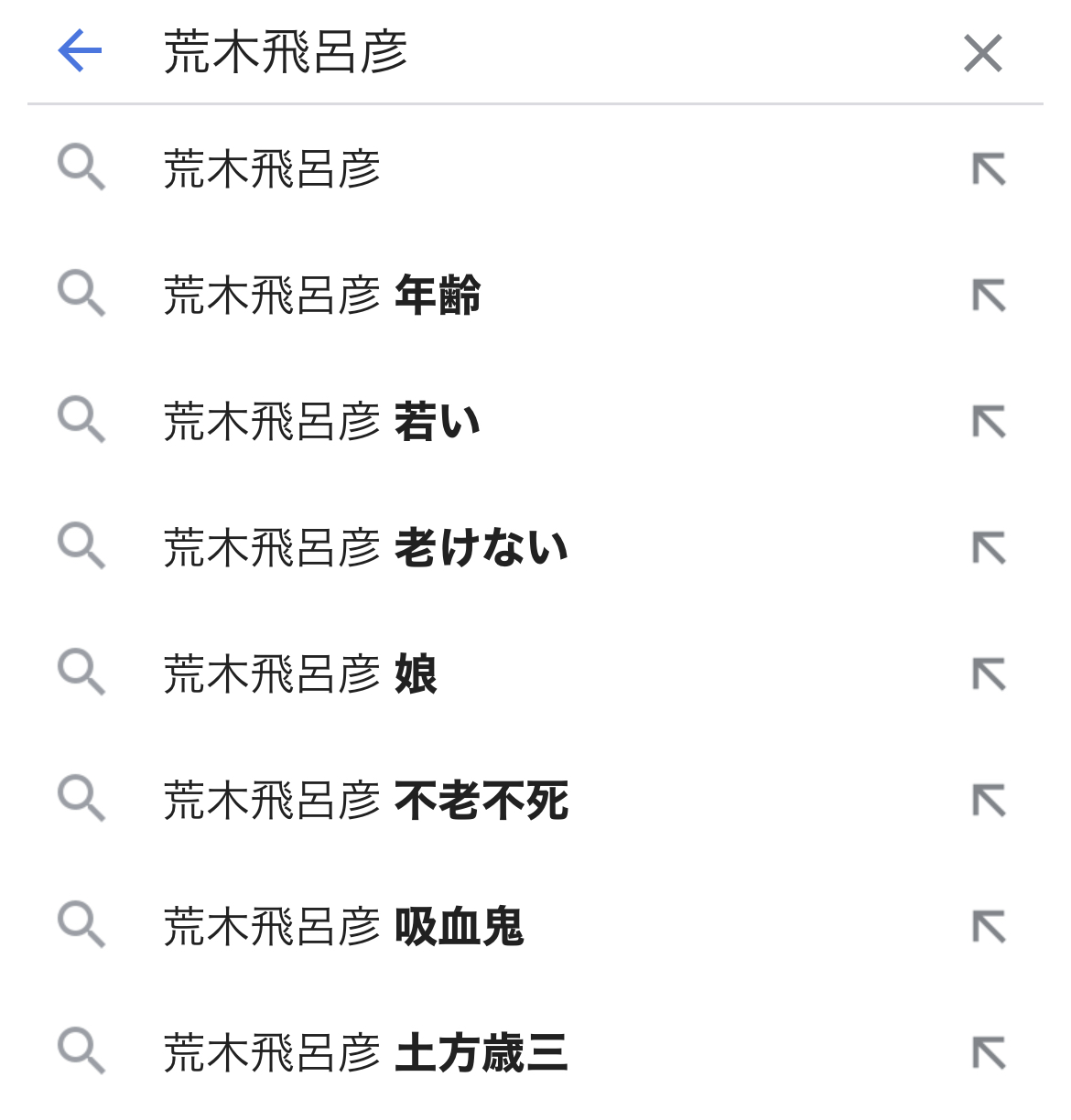Go back using the blue arrow
This screenshot has height=1120, width=1071.
click(80, 50)
